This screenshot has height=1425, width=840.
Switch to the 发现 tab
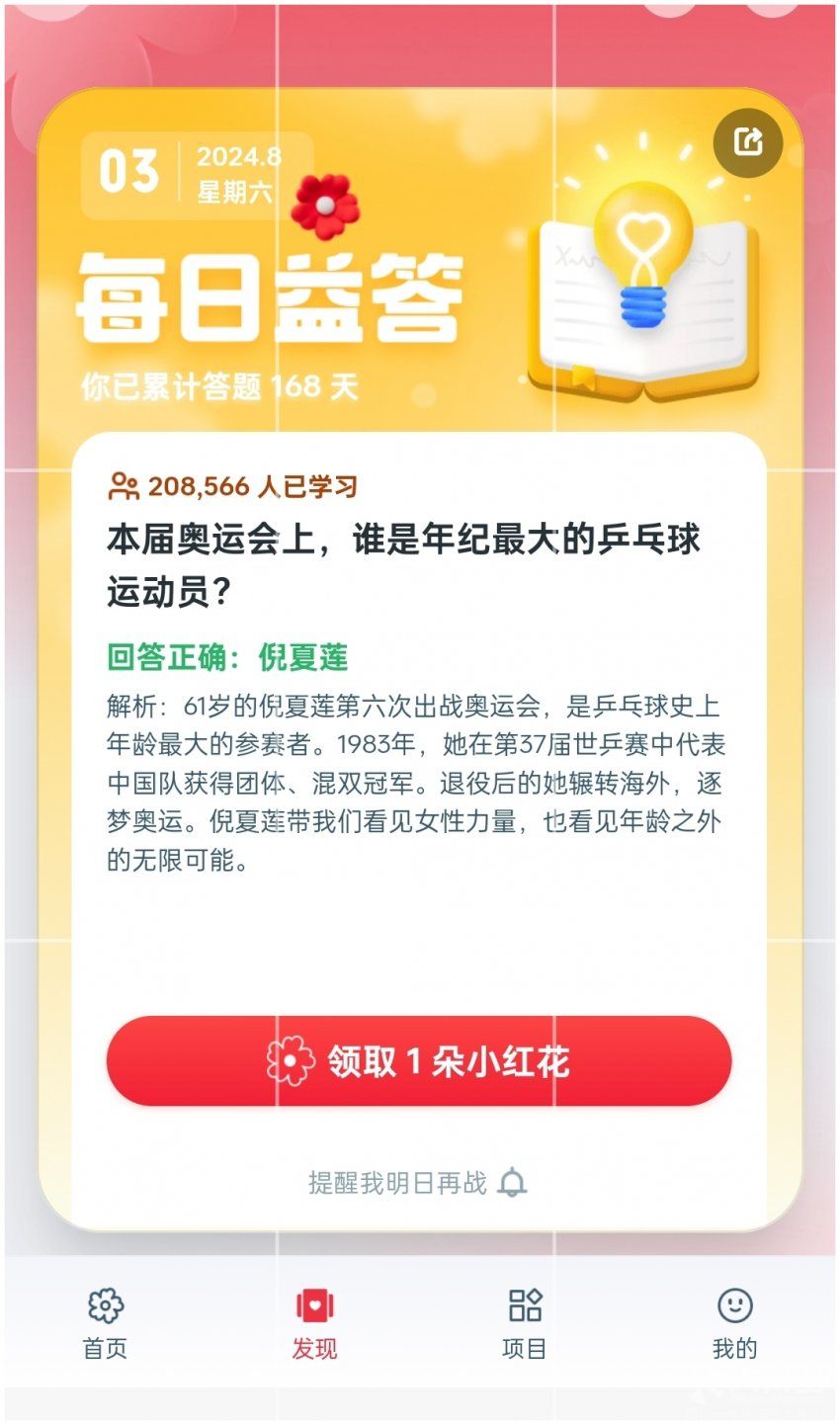(314, 1323)
